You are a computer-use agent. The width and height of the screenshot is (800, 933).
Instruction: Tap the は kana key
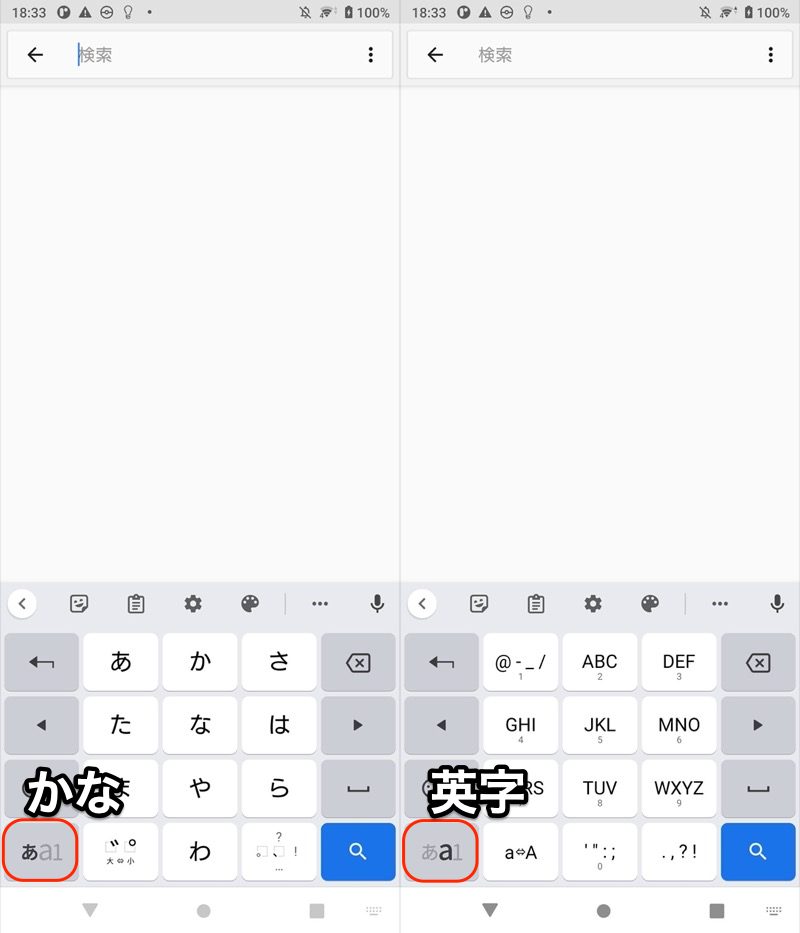(279, 725)
